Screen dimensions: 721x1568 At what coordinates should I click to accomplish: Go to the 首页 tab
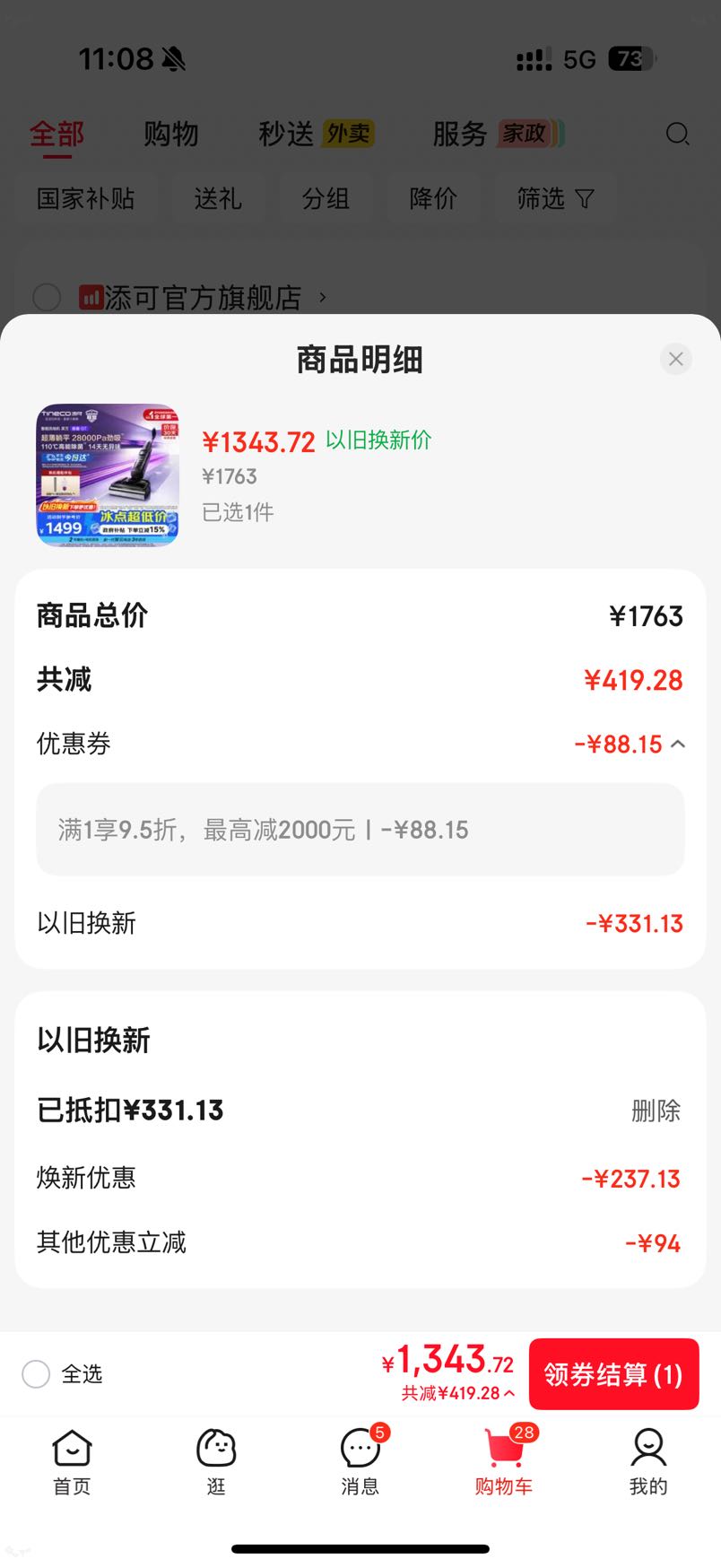pyautogui.click(x=72, y=1462)
